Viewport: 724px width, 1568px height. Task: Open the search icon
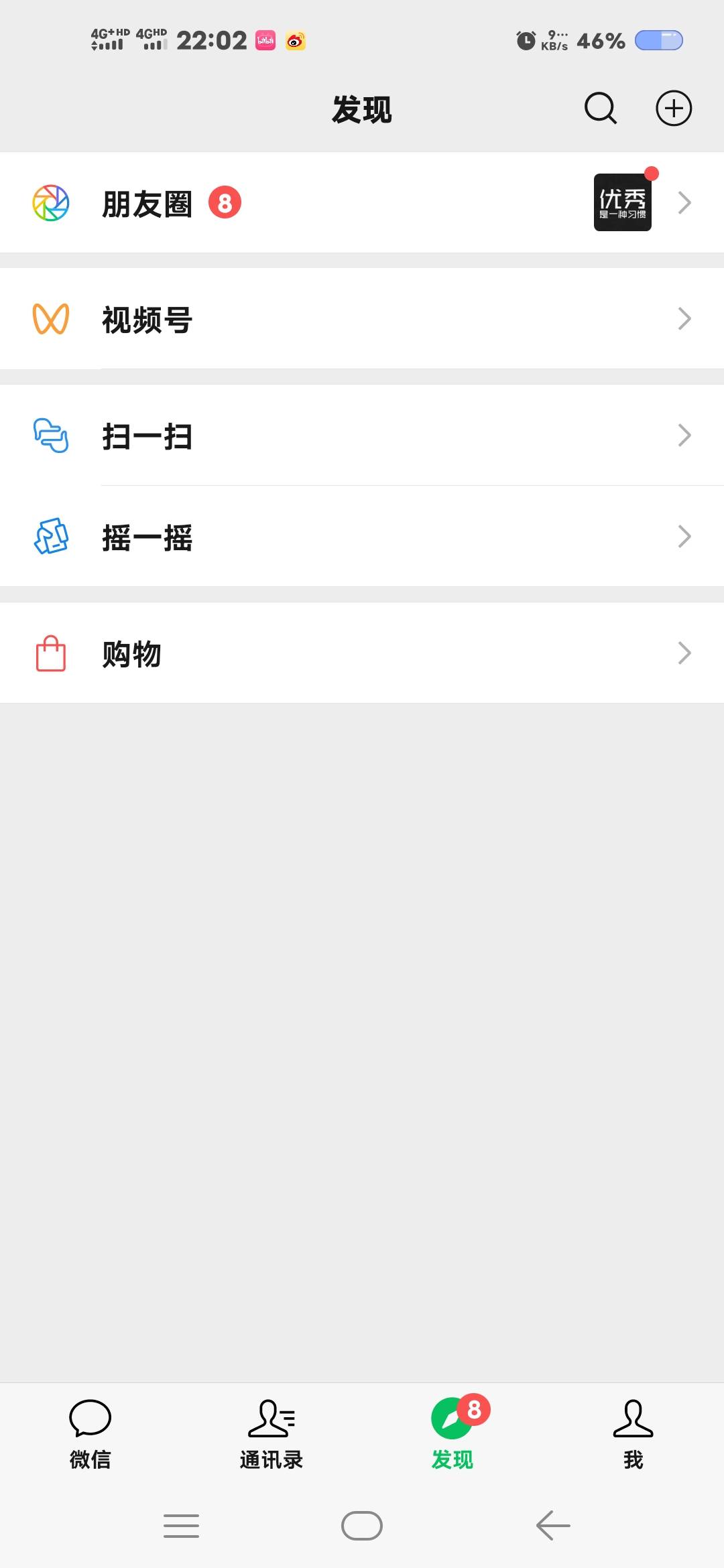(599, 108)
